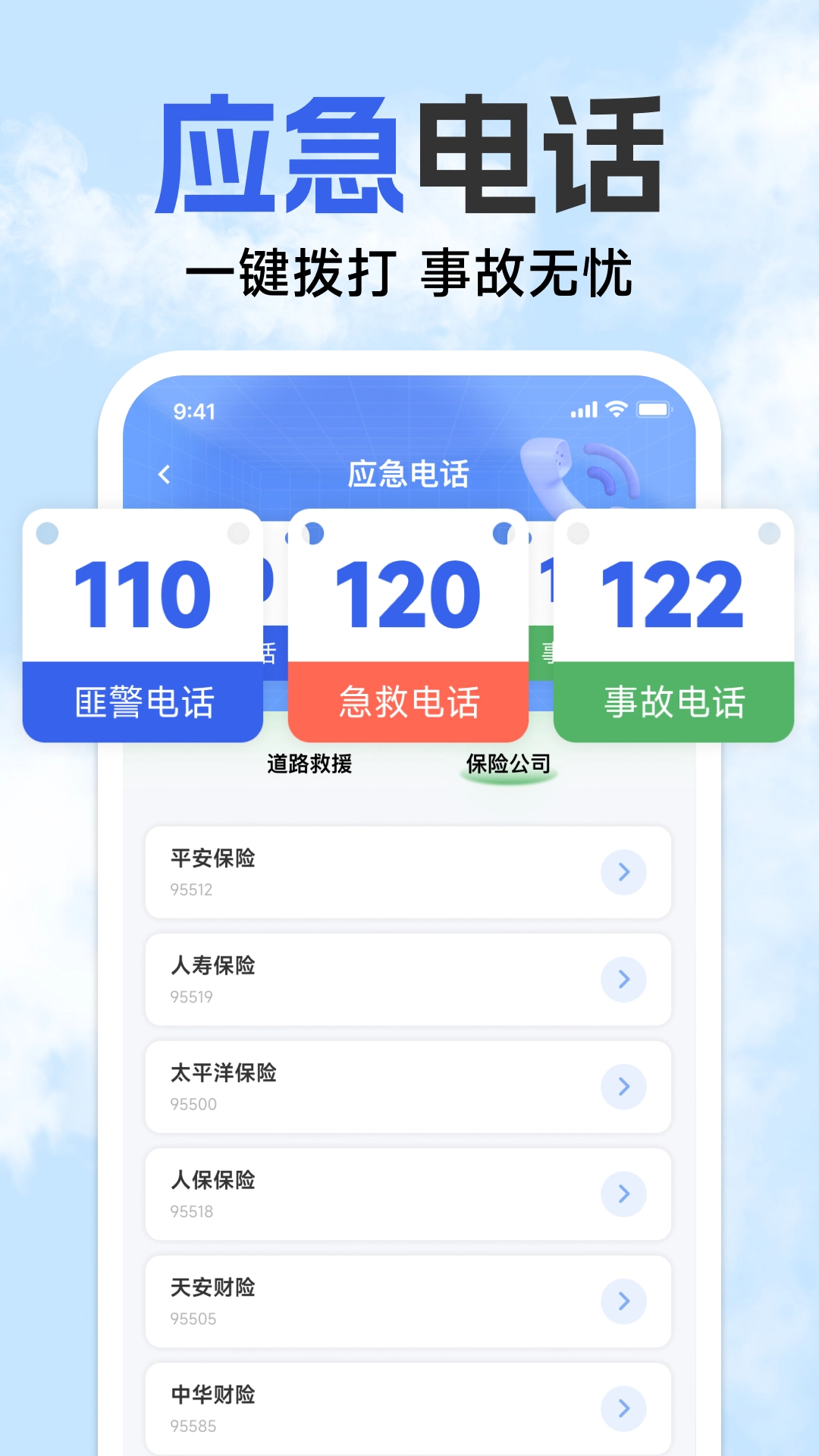Expand the 人寿保险 entry chevron
Image resolution: width=819 pixels, height=1456 pixels.
(x=623, y=979)
